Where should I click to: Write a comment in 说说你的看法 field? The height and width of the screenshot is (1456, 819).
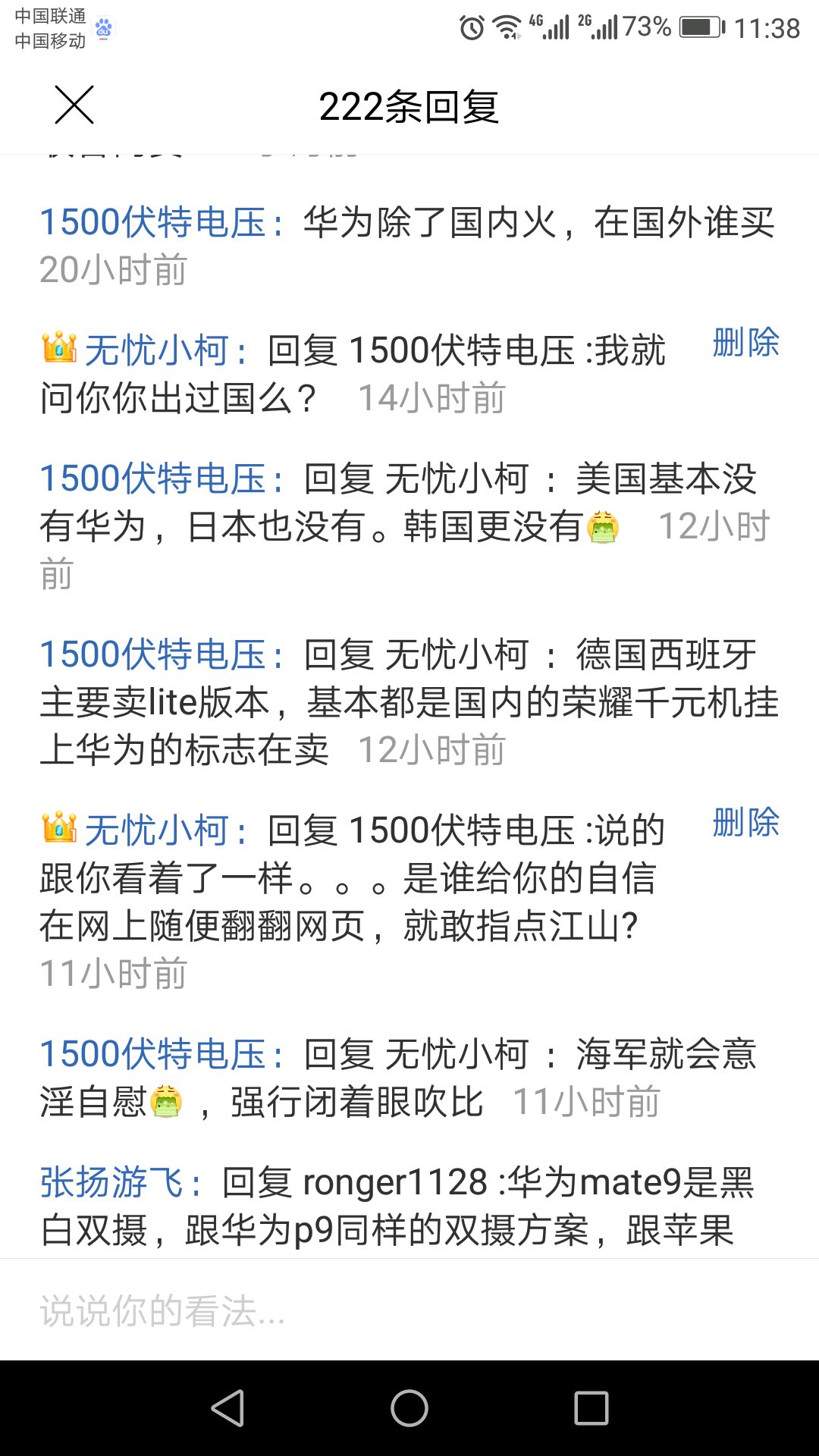[409, 1310]
